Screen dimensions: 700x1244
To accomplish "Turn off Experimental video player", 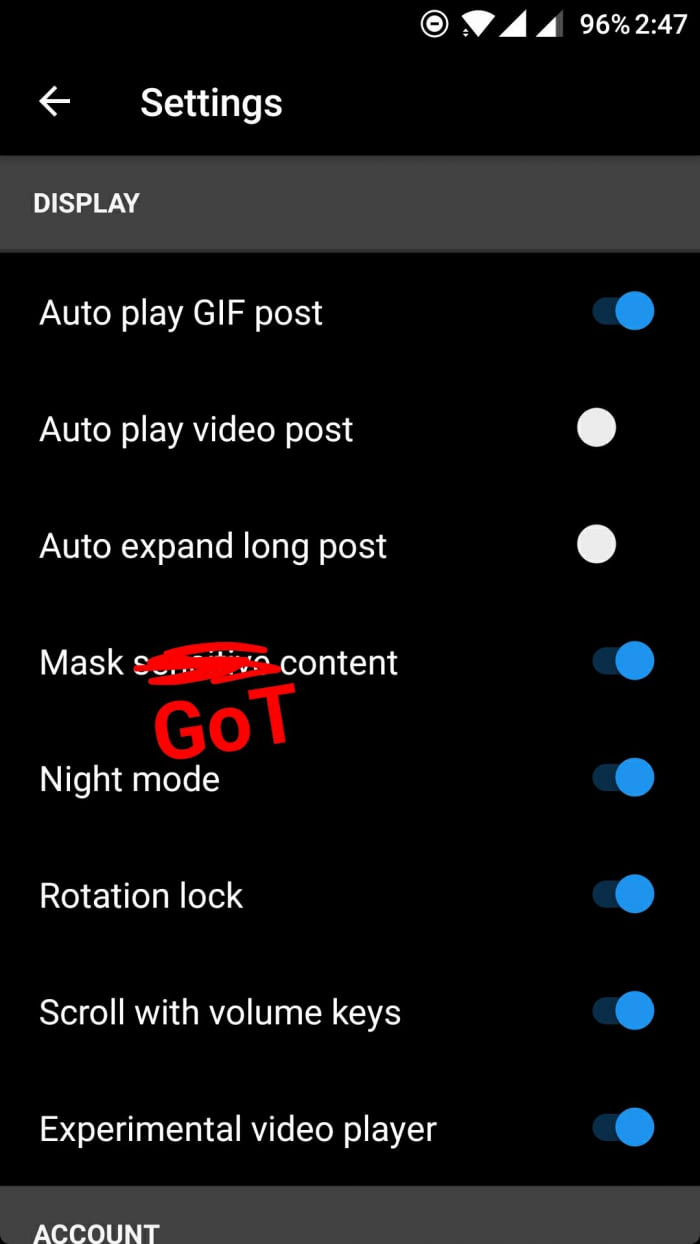I will (x=623, y=1128).
